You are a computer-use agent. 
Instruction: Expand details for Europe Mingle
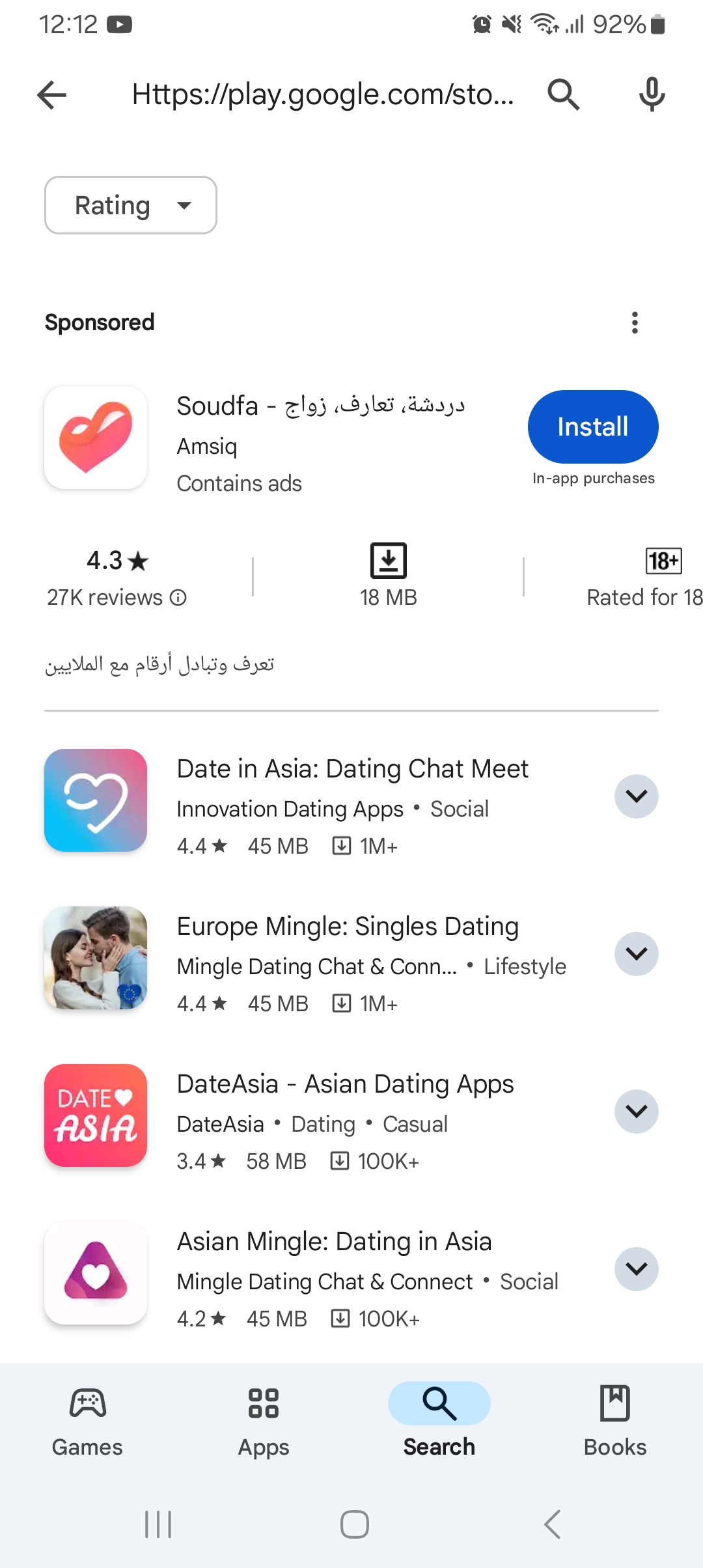pos(637,954)
